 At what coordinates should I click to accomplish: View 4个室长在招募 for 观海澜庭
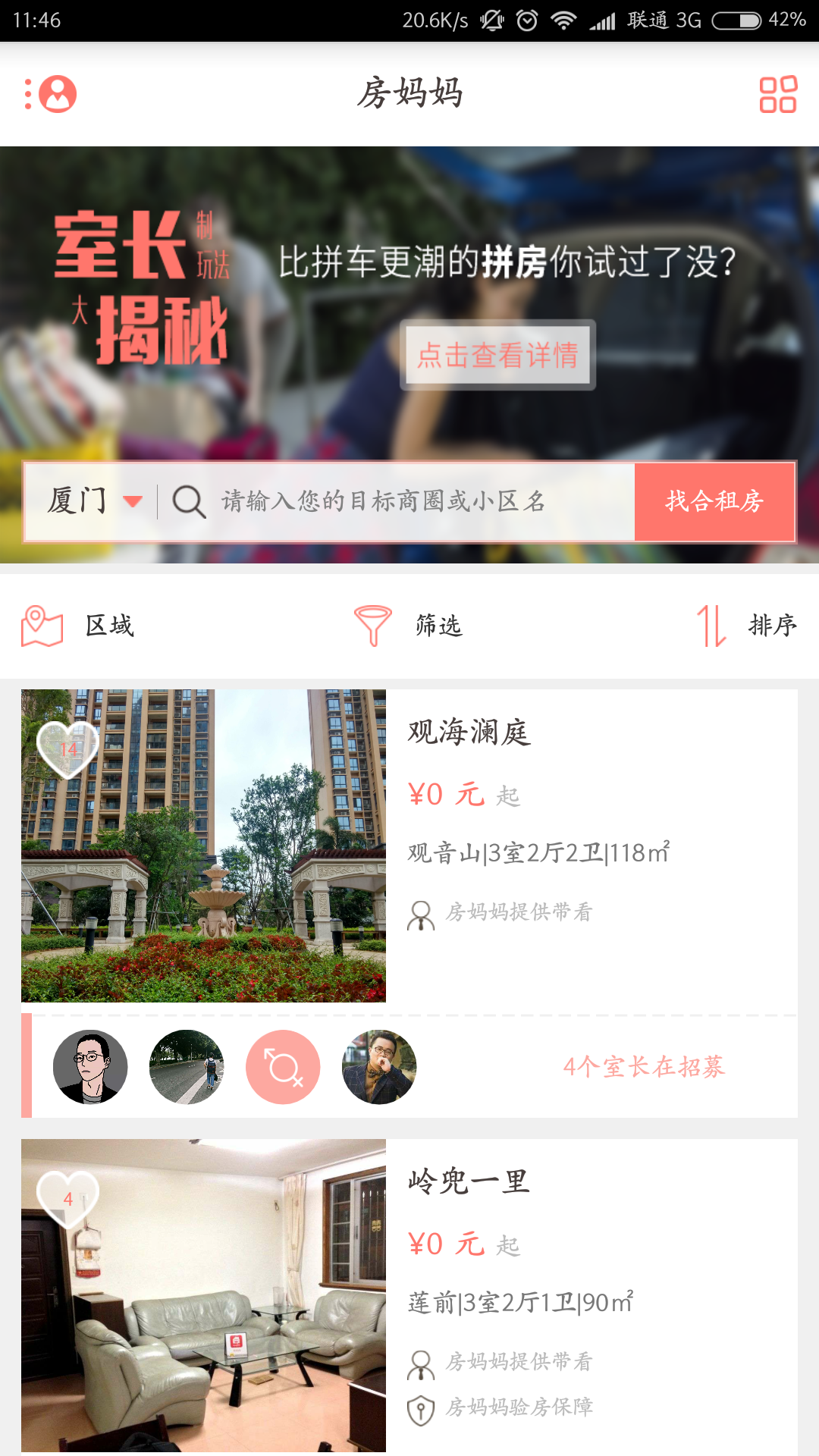[644, 1066]
